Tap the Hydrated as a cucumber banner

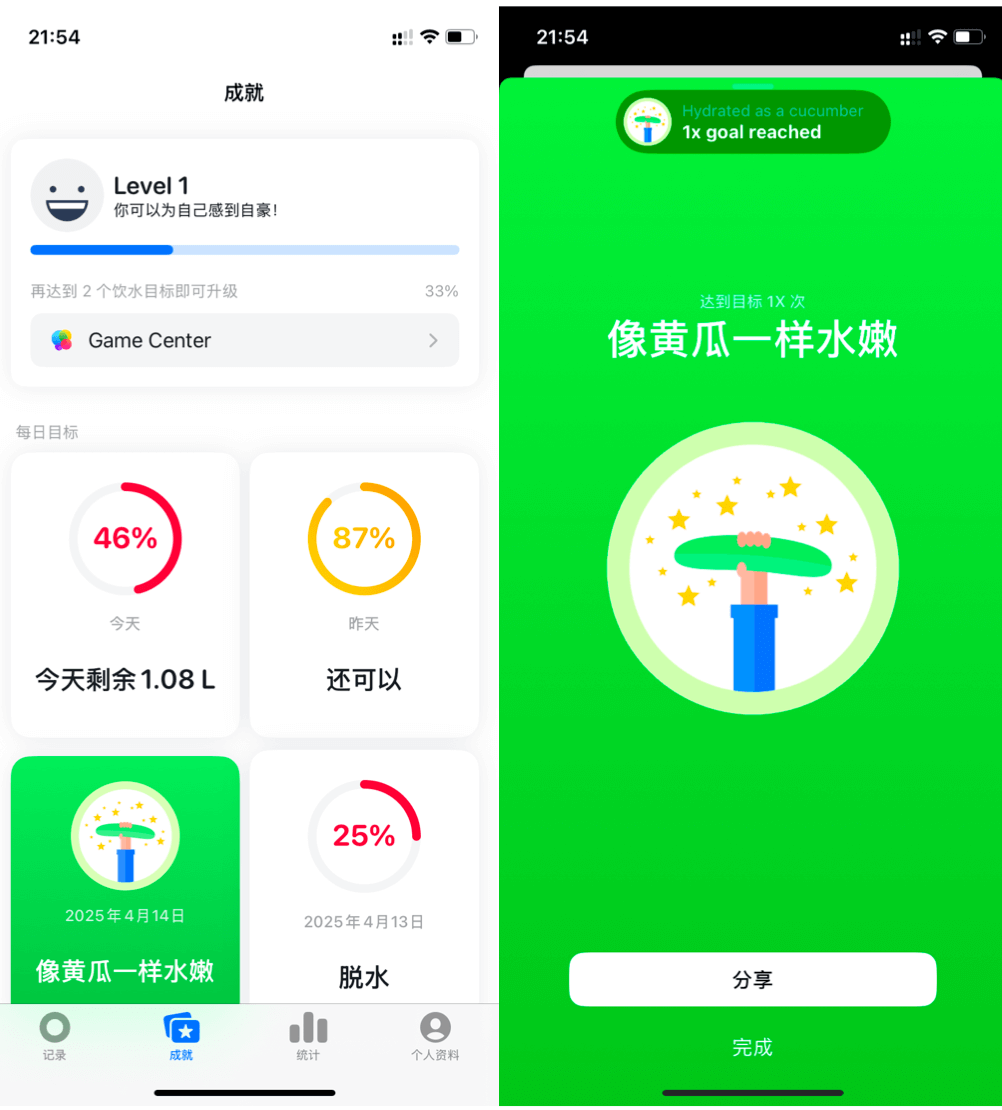752,122
